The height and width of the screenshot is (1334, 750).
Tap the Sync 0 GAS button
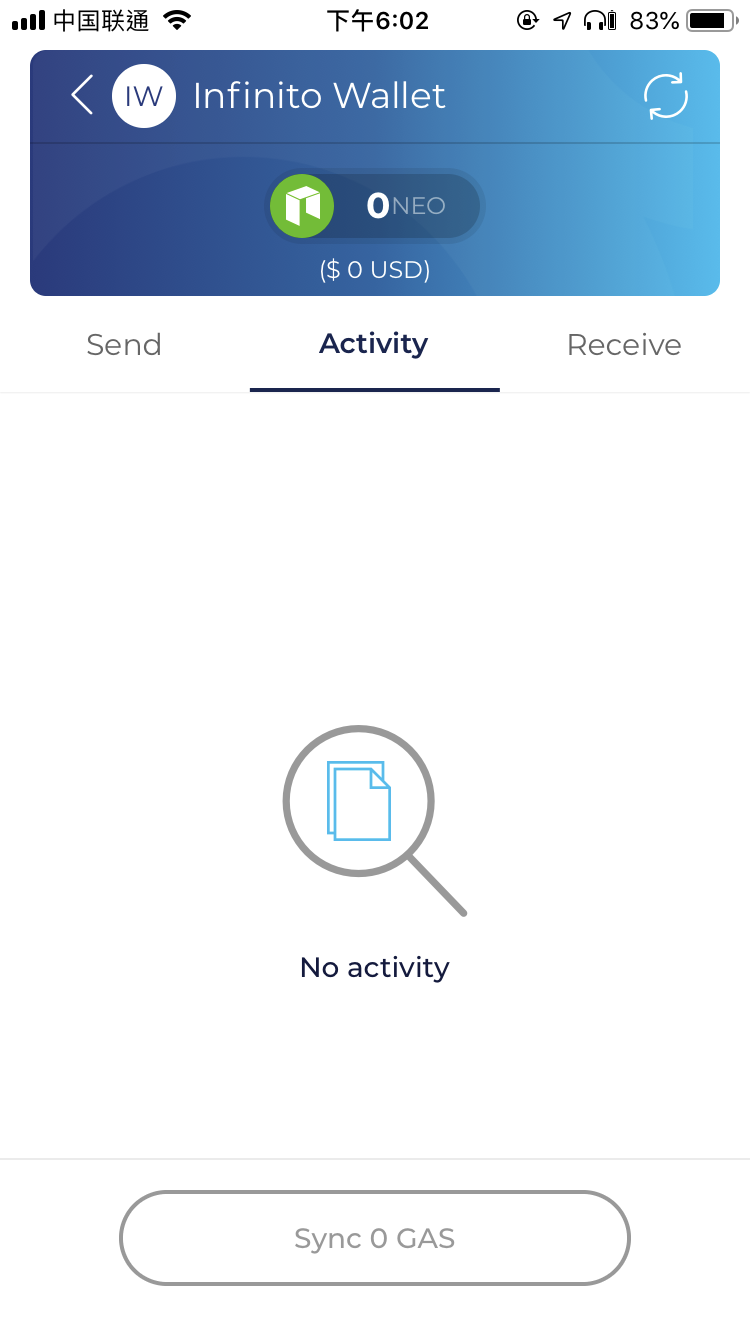pyautogui.click(x=375, y=1238)
